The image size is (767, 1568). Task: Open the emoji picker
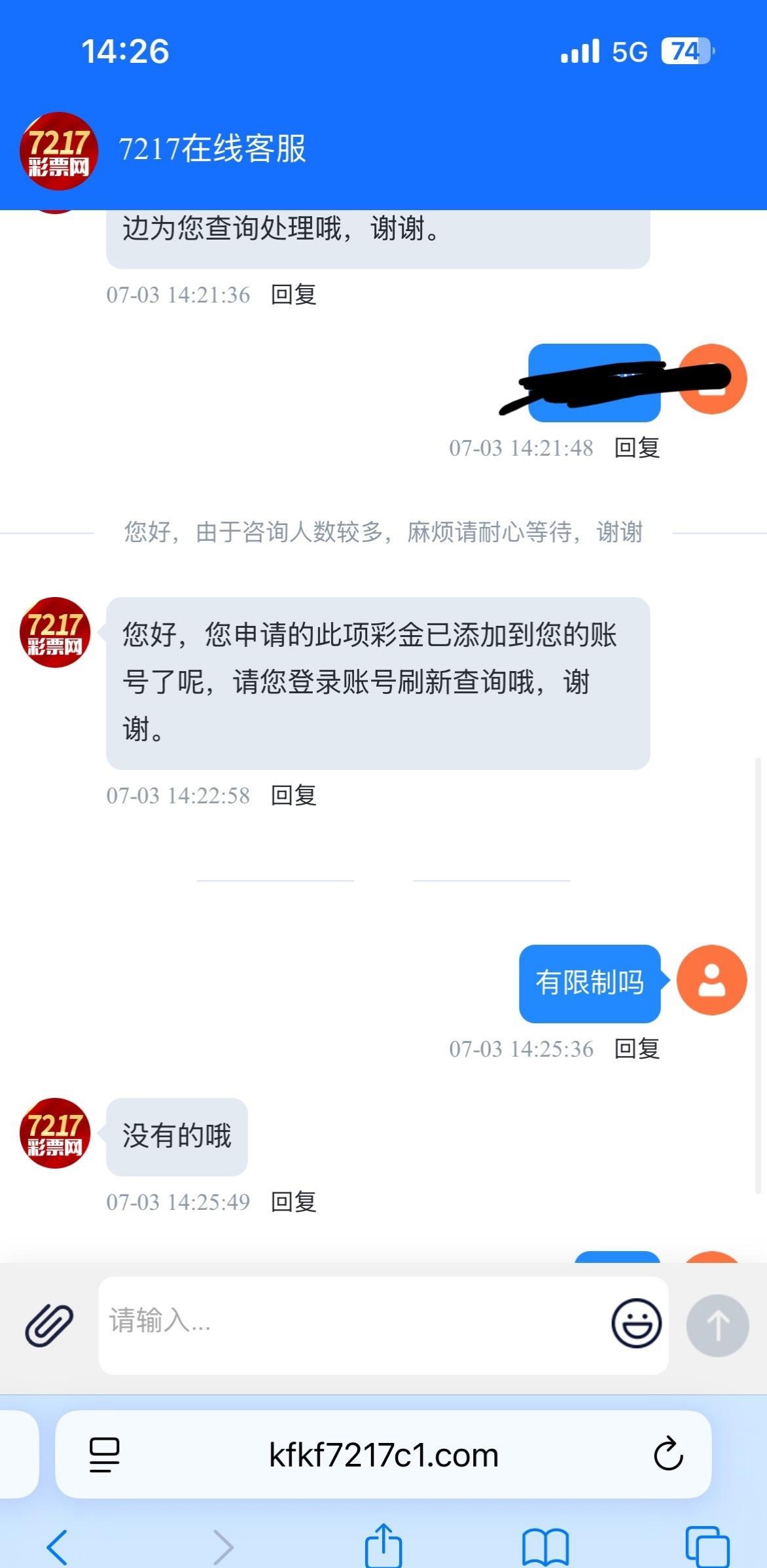[x=636, y=1324]
